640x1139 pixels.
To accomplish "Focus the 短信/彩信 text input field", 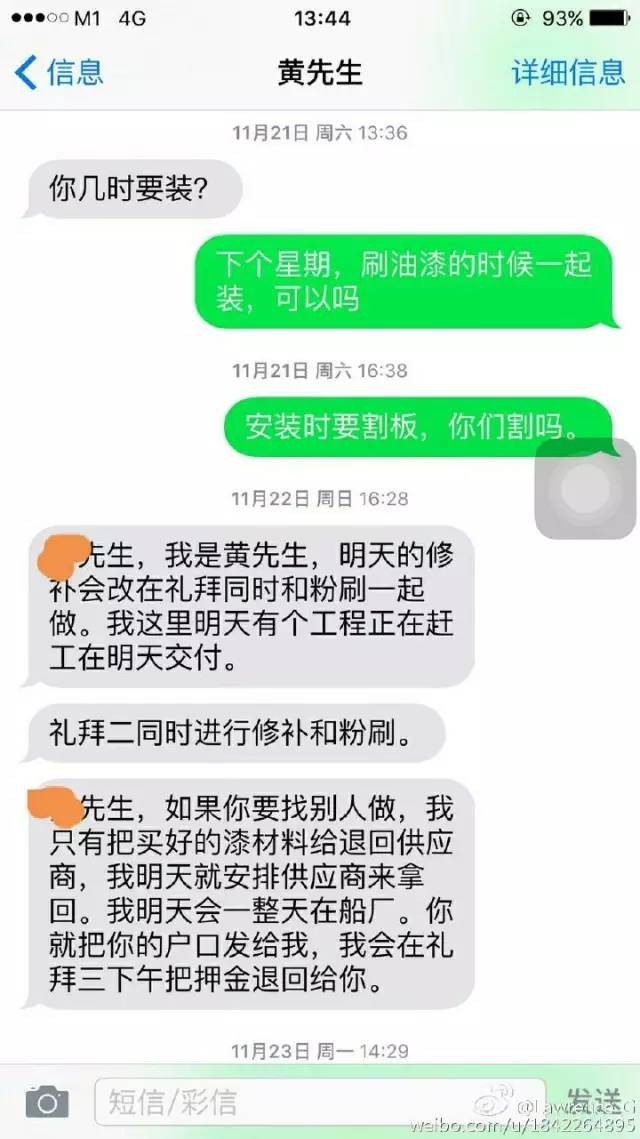I will coord(320,1102).
